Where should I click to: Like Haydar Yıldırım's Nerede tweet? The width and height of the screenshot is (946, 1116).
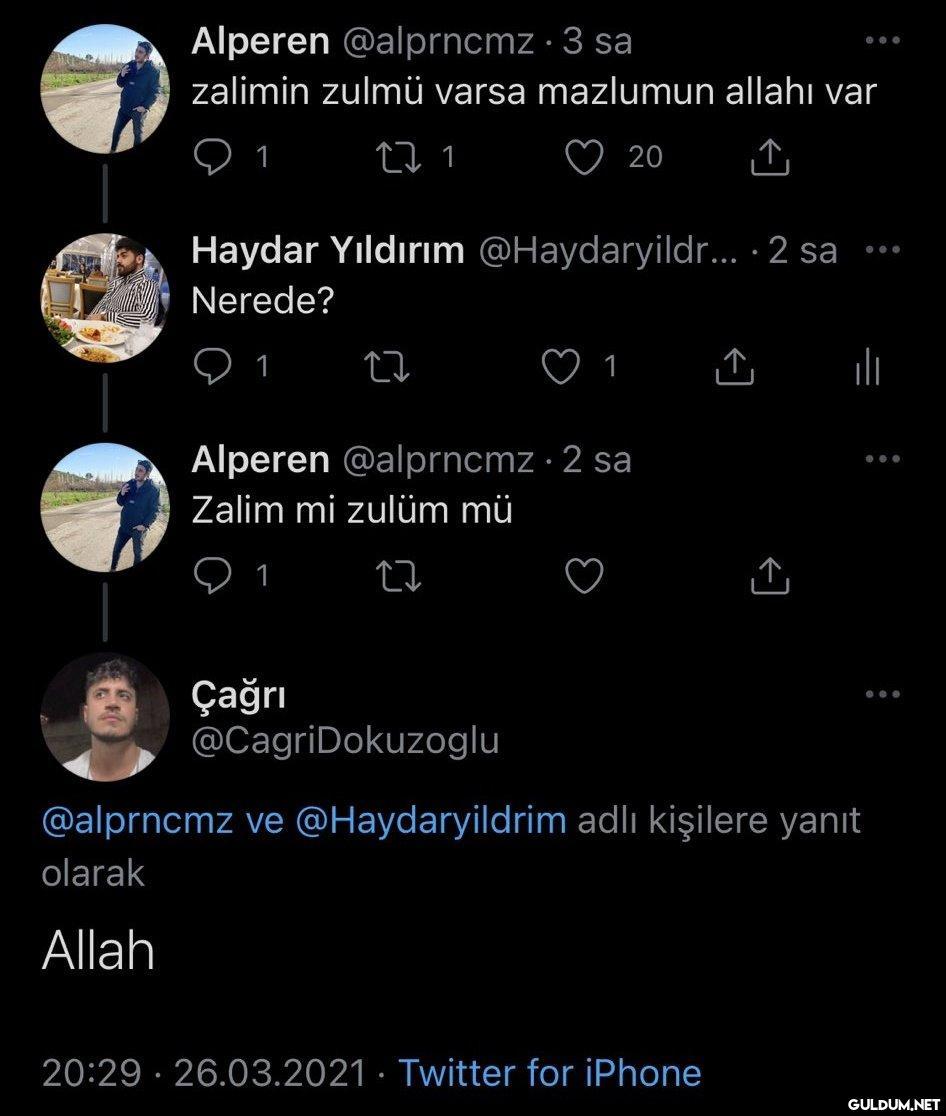[561, 367]
